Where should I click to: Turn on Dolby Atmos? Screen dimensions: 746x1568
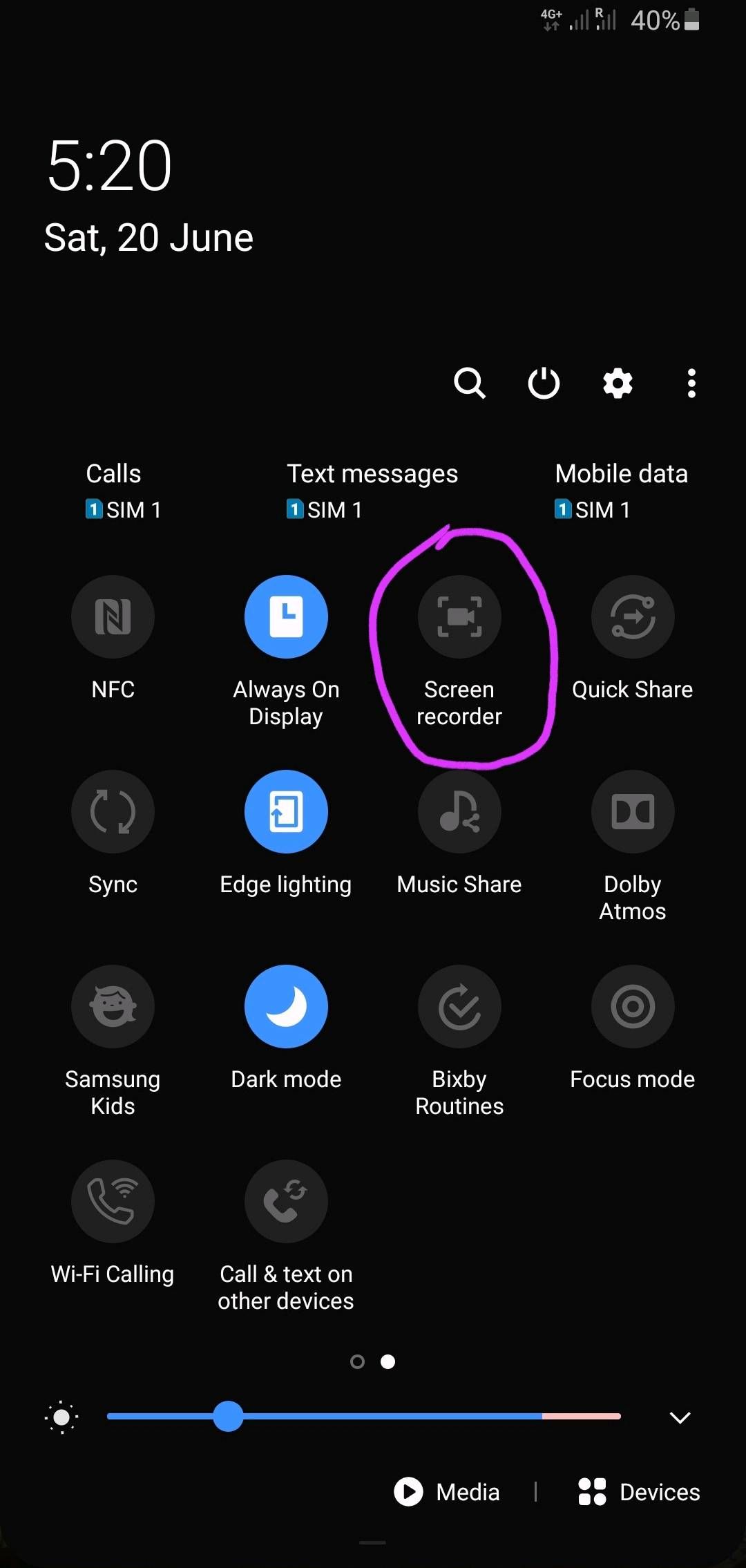click(x=633, y=811)
